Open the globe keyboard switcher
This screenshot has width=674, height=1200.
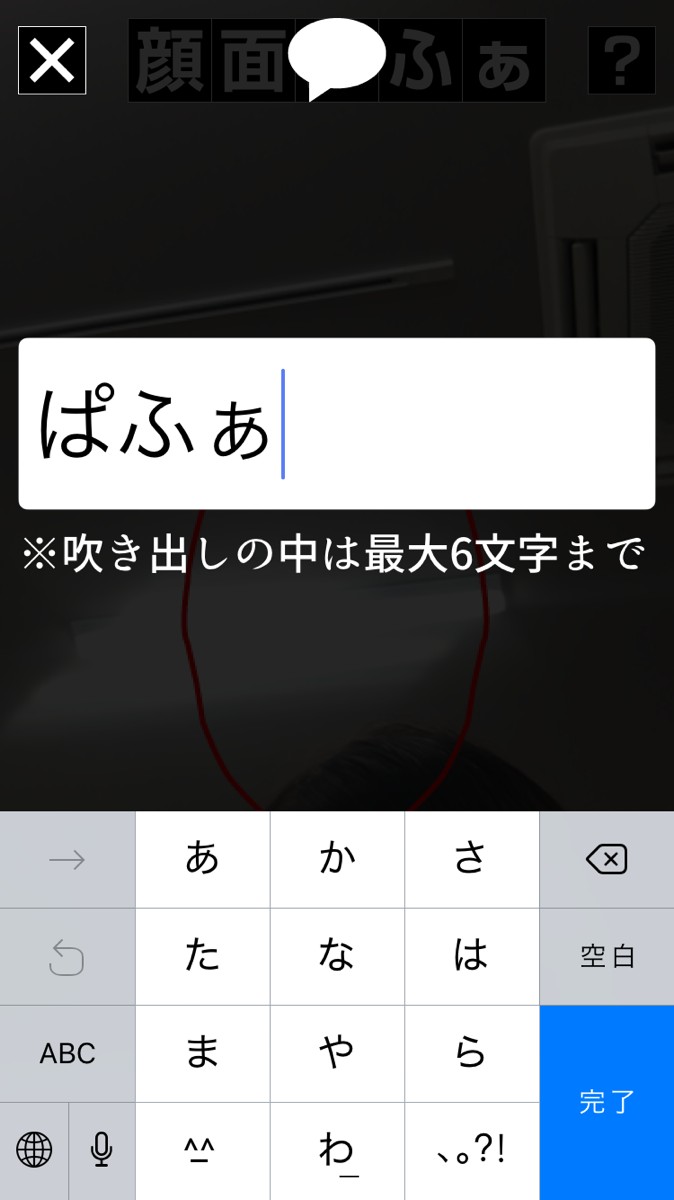point(34,1151)
